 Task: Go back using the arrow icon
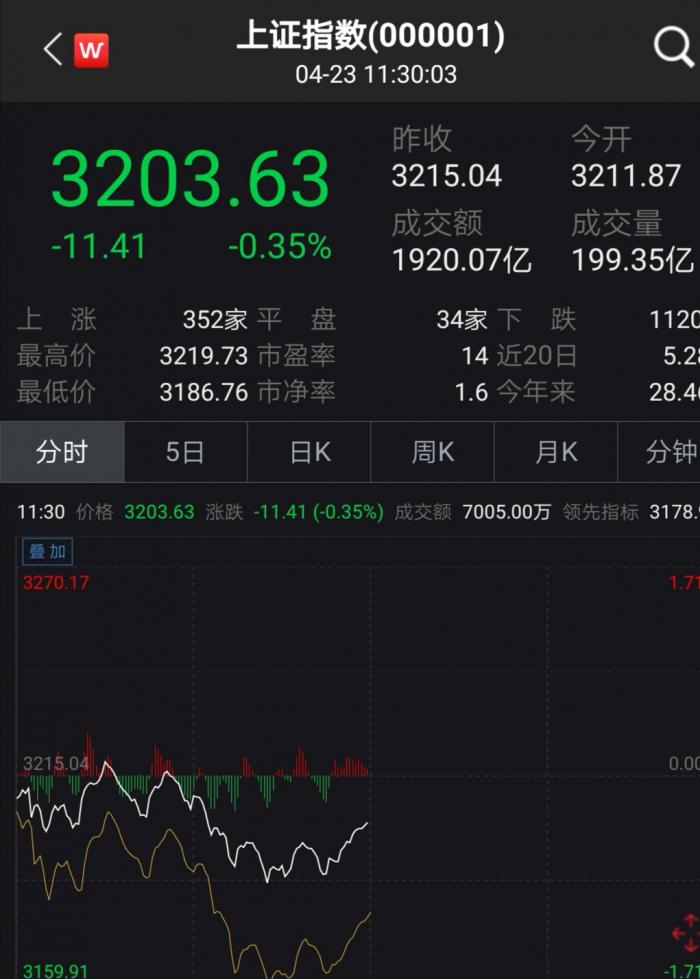(53, 49)
